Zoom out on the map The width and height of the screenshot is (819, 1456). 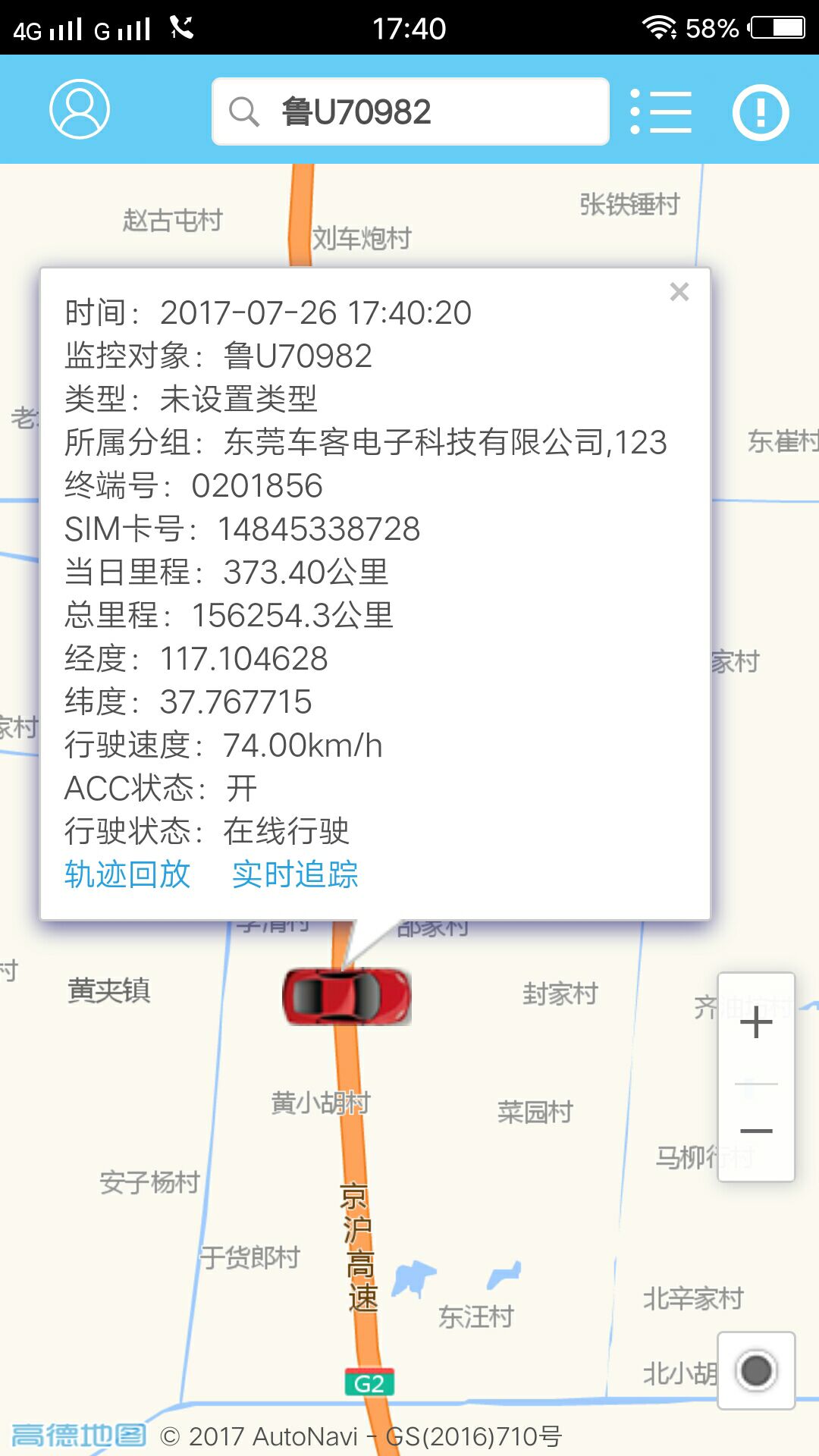[756, 1131]
